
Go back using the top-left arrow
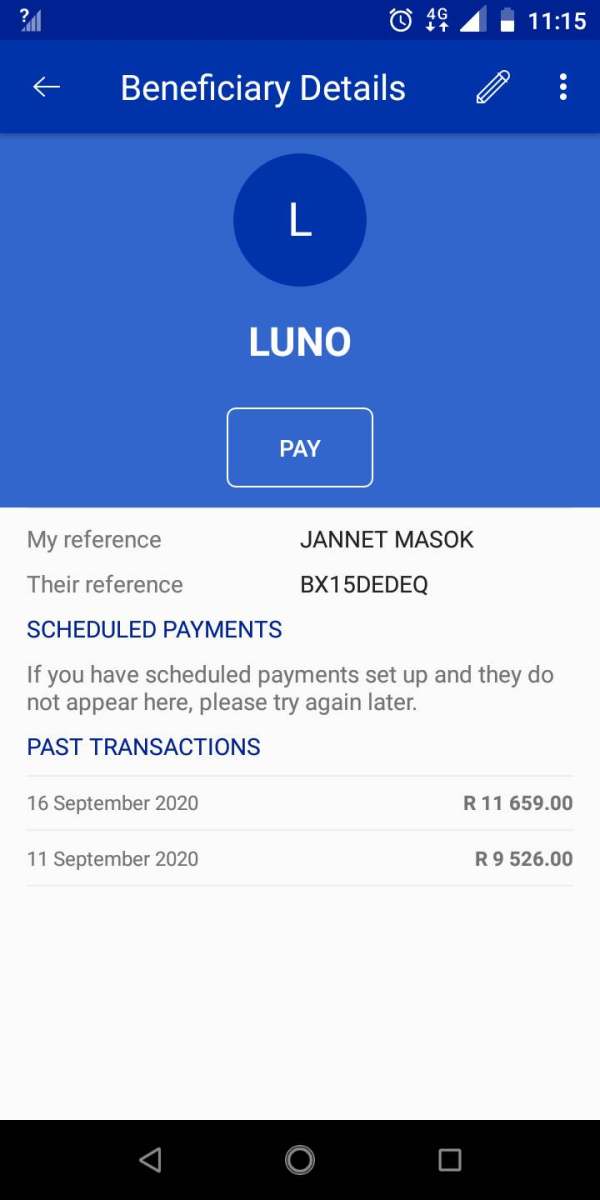[x=47, y=87]
